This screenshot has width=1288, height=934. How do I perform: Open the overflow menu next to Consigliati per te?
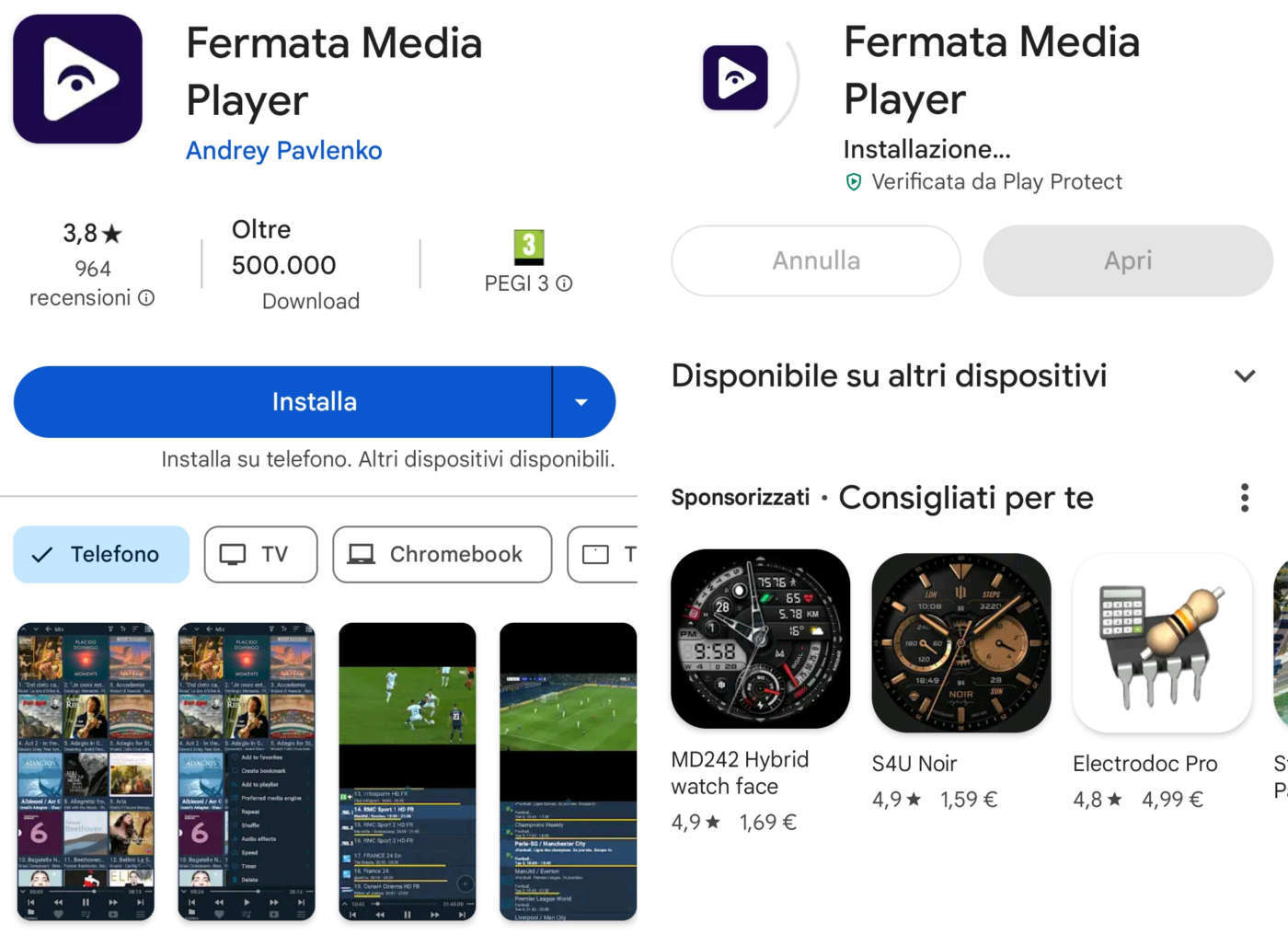[x=1244, y=498]
